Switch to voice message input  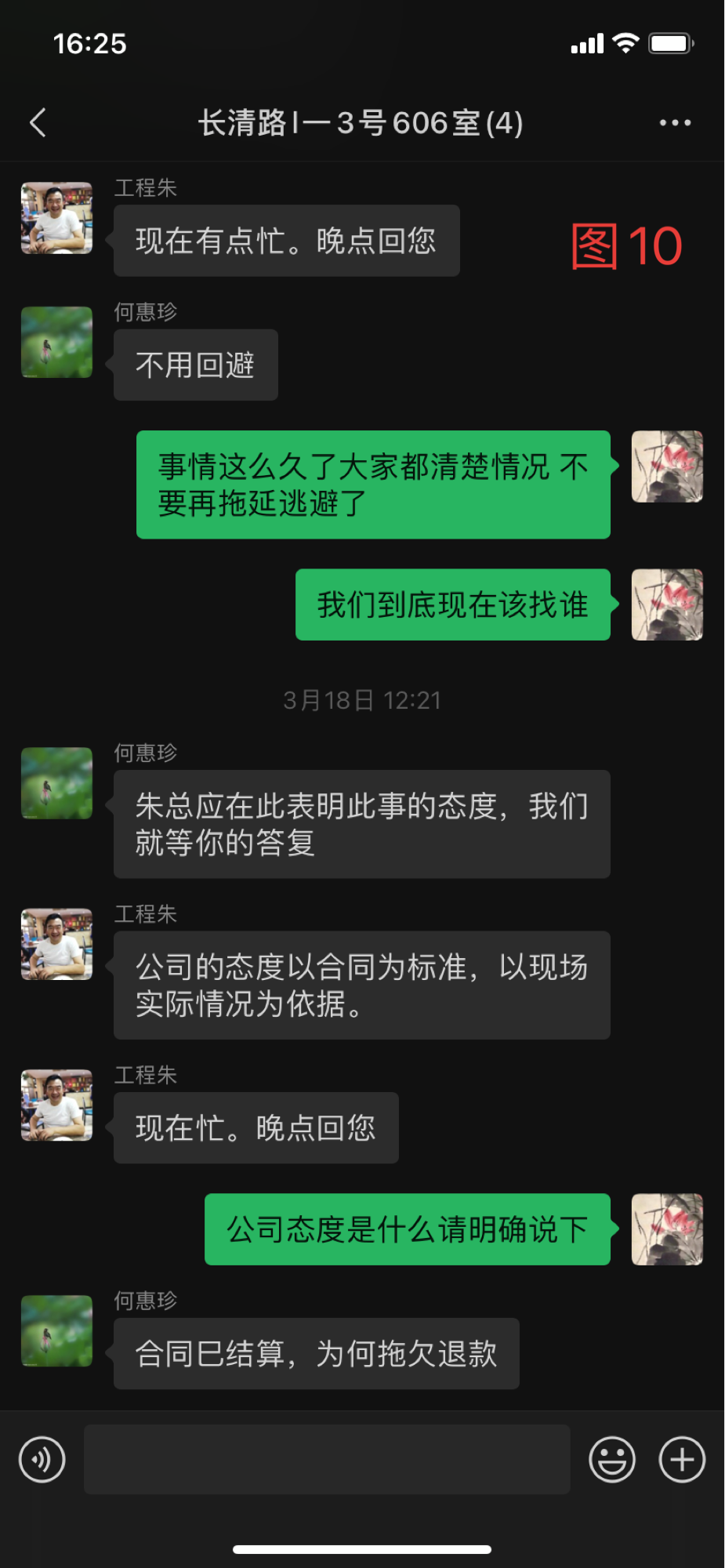point(42,1459)
